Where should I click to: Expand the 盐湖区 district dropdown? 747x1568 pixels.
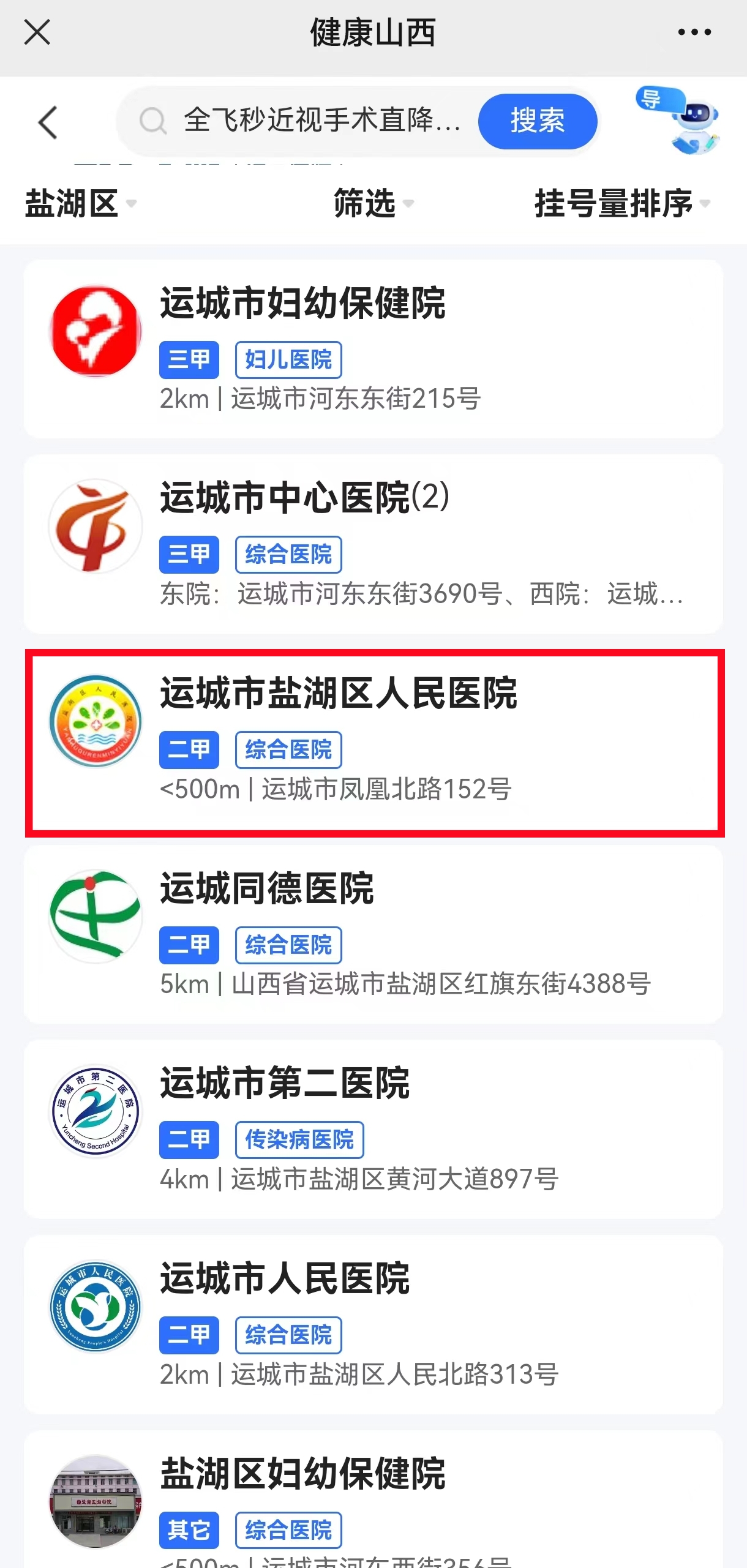pyautogui.click(x=80, y=203)
